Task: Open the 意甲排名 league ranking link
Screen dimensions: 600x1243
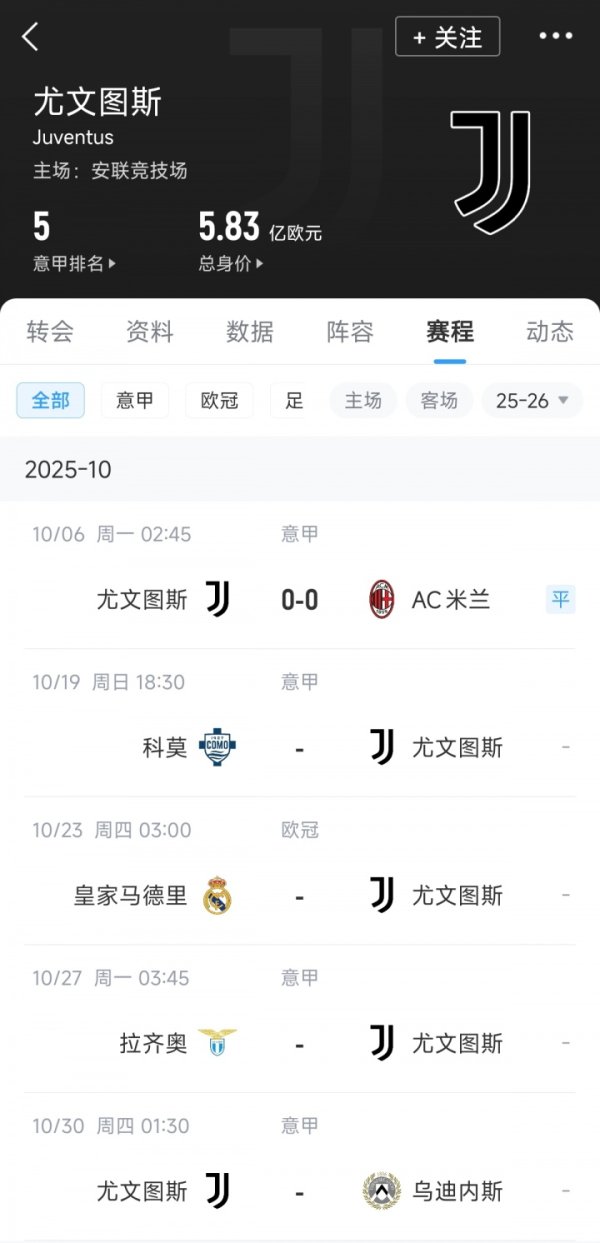Action: (x=75, y=264)
